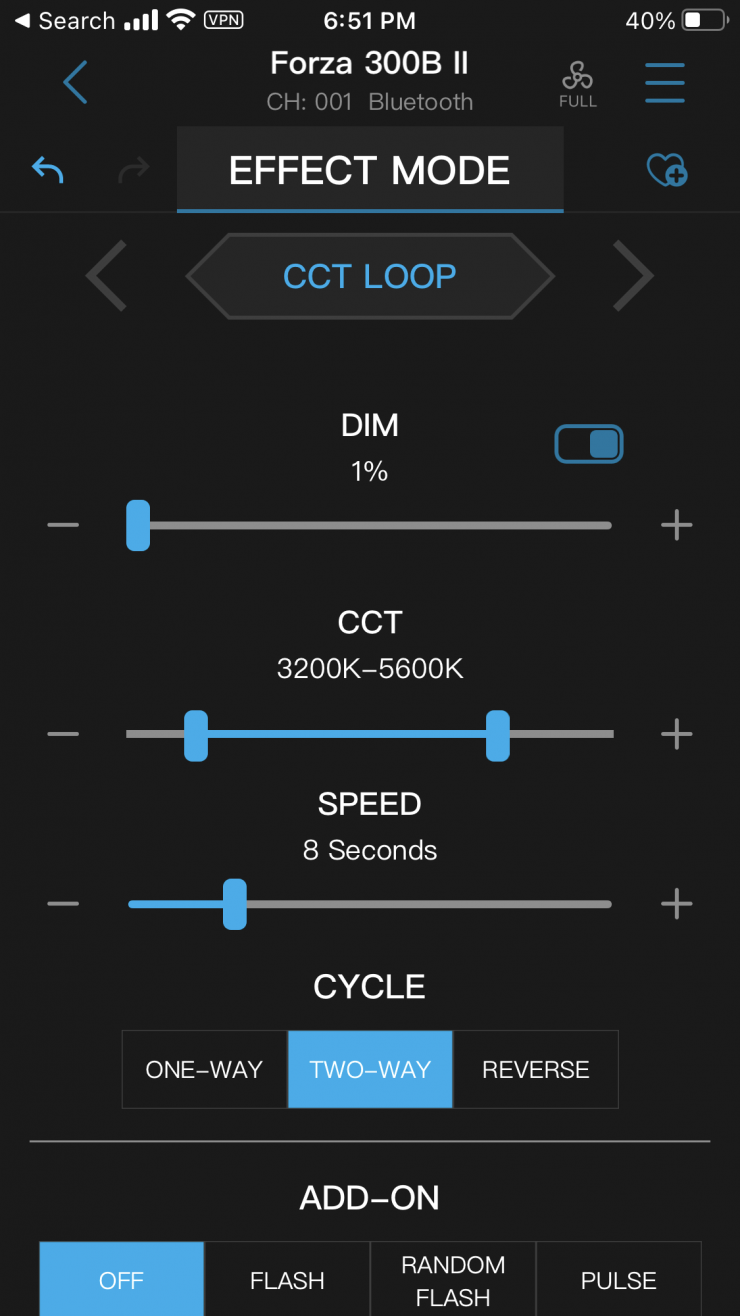Open the CCT LOOP effect selector

(370, 276)
